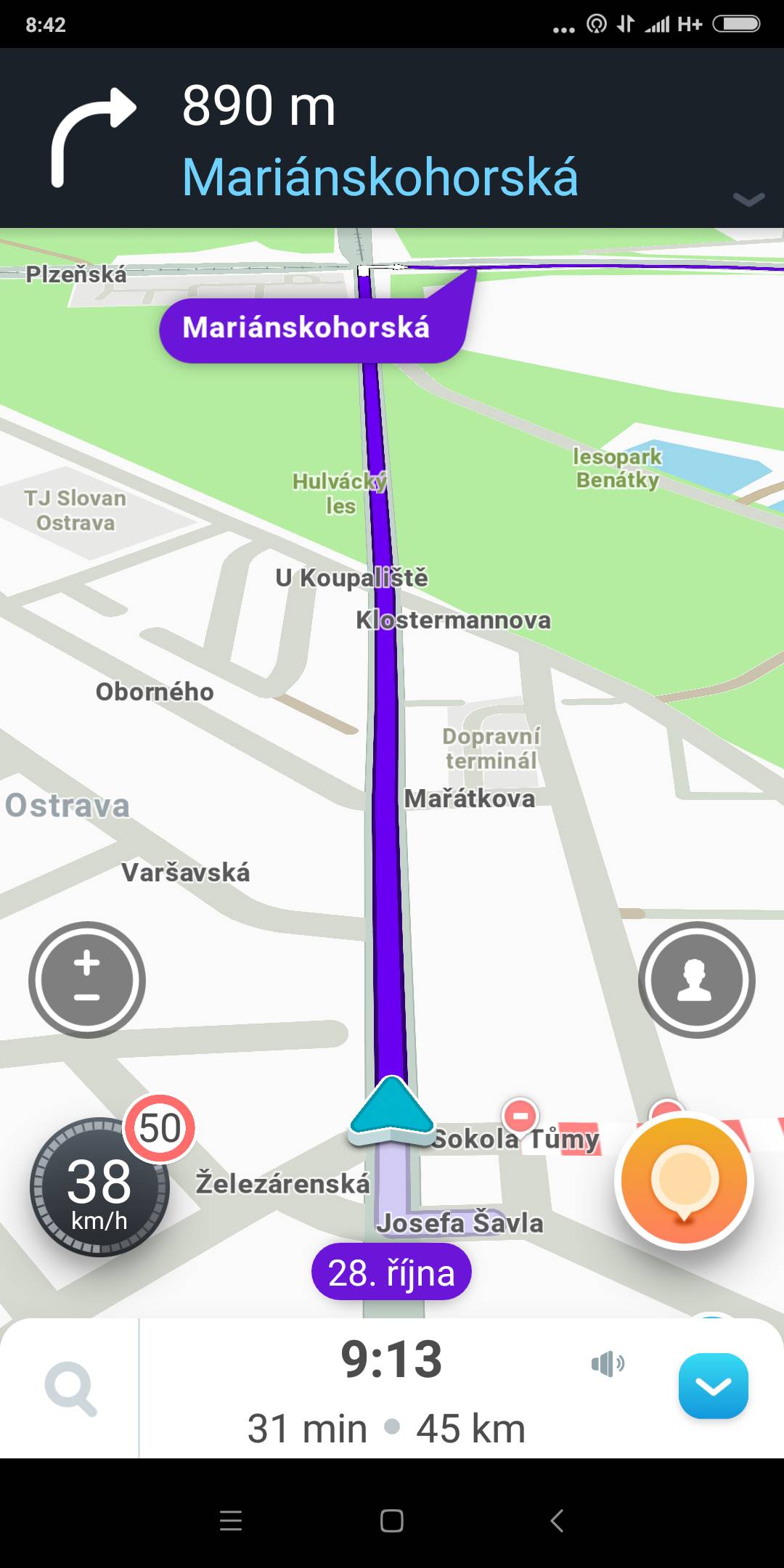Open the map zoom plus/minus control

(87, 979)
